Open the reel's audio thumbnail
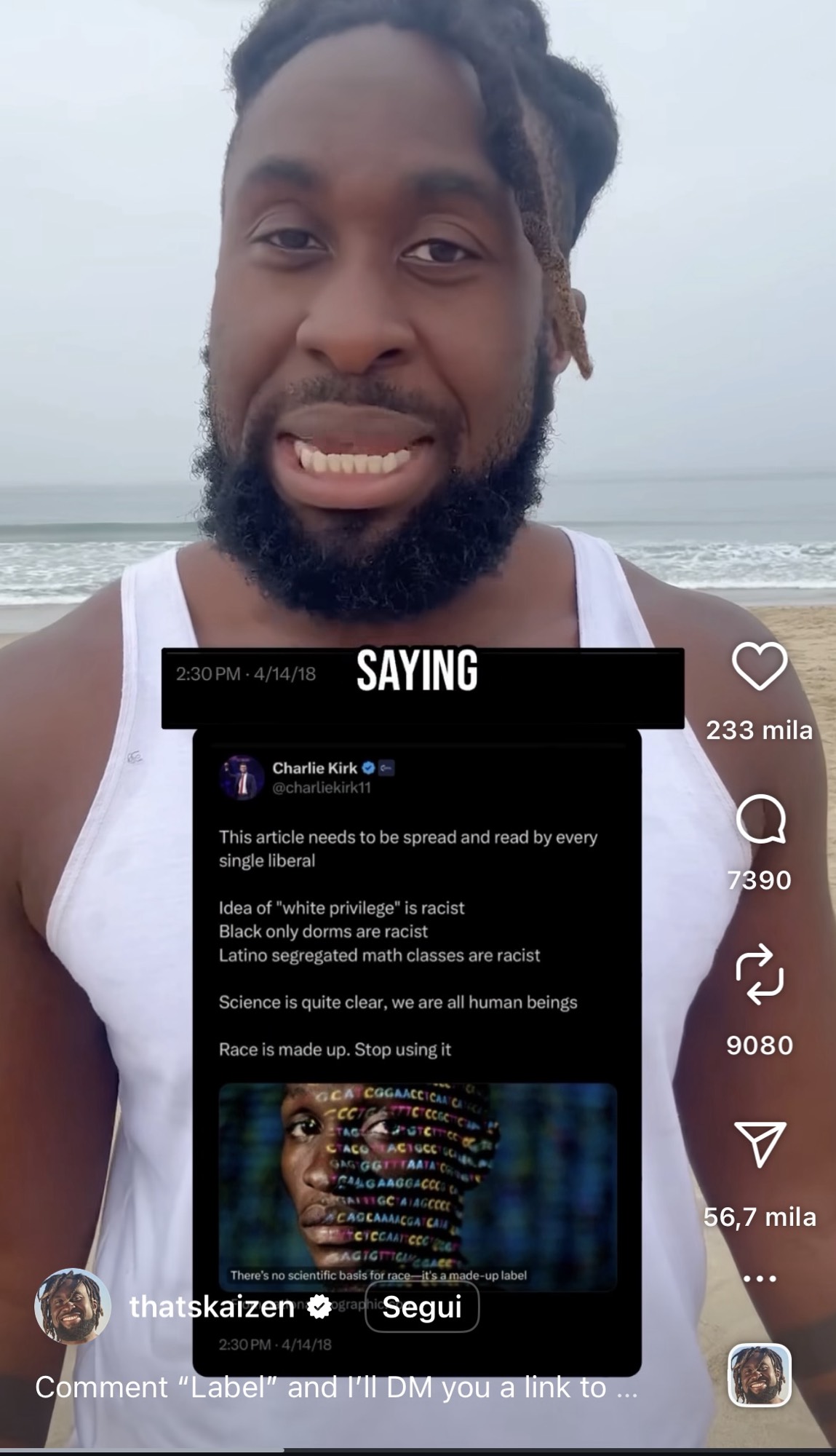This screenshot has height=1456, width=836. (759, 1374)
